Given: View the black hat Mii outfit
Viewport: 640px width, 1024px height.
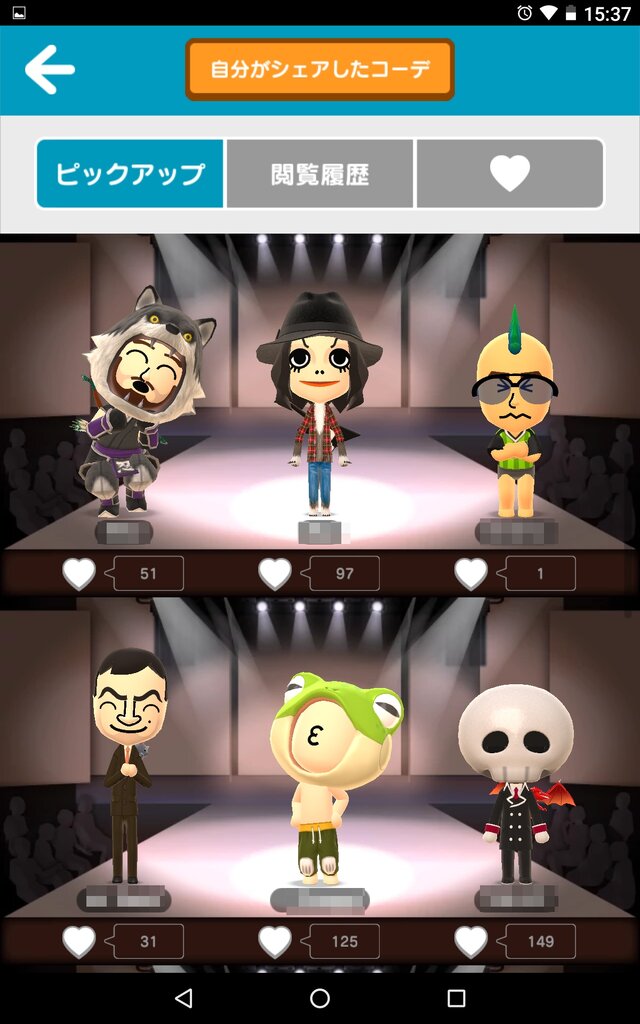Looking at the screenshot, I should [x=320, y=400].
